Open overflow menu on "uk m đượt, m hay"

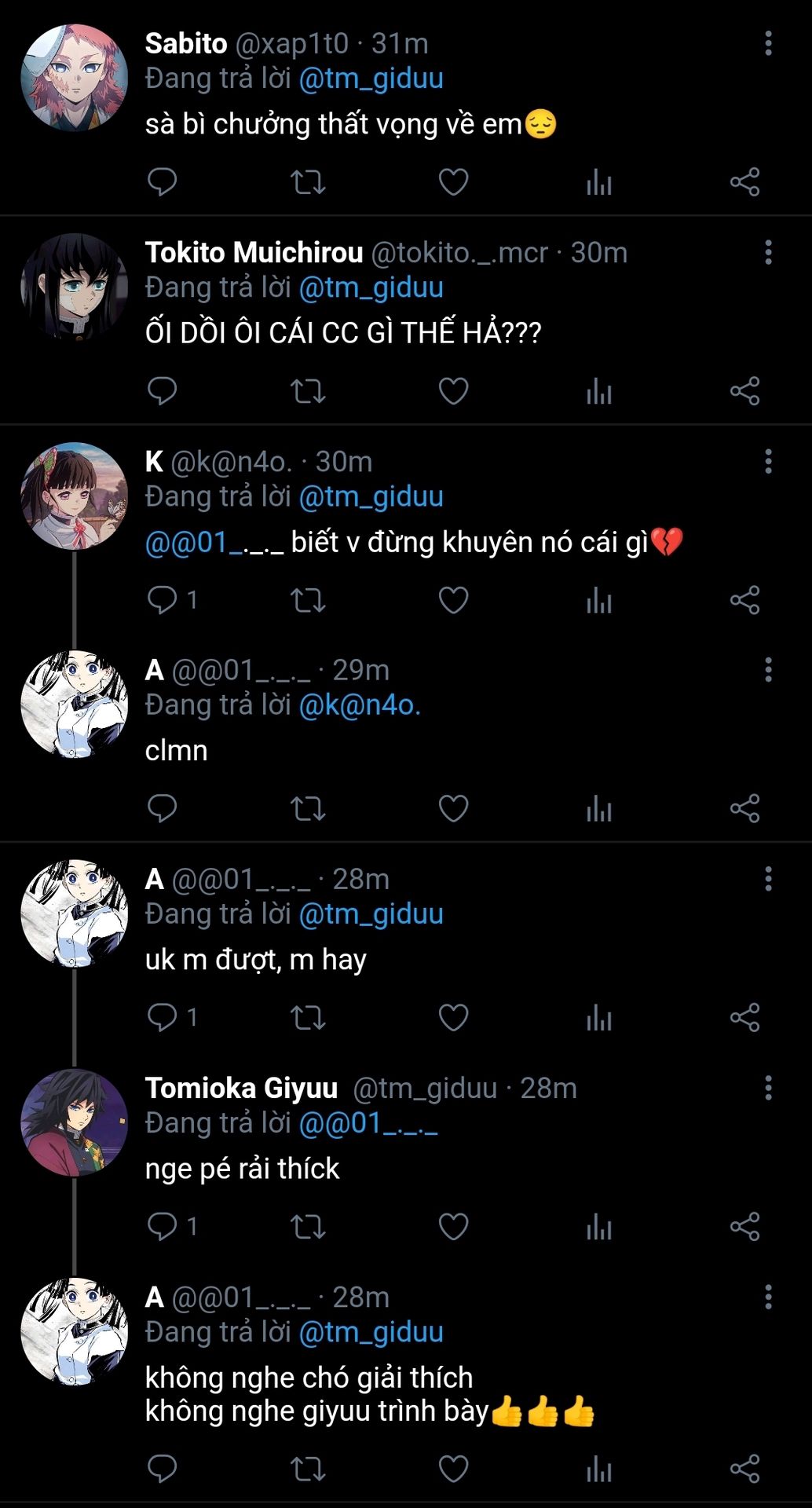coord(768,879)
